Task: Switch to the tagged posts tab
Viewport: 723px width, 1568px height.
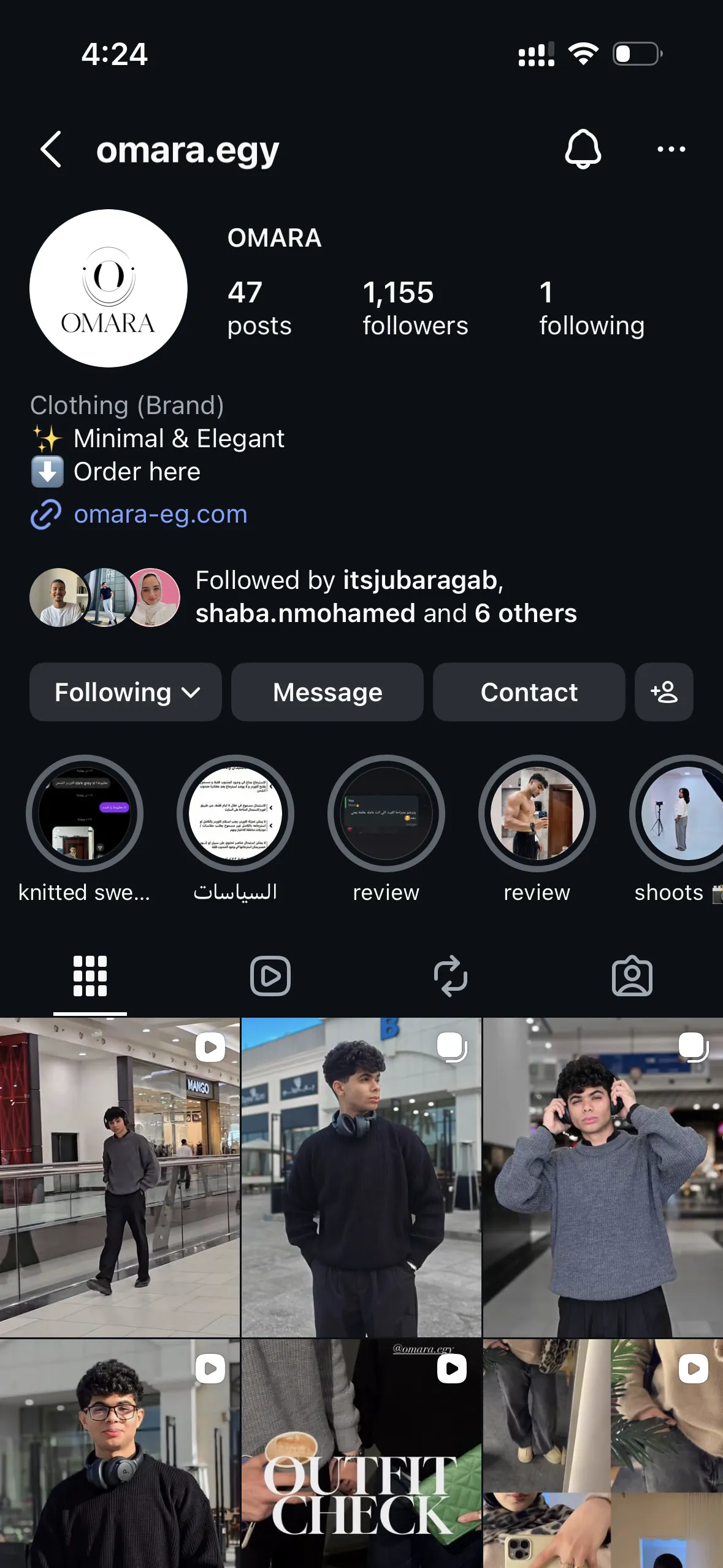Action: (632, 975)
